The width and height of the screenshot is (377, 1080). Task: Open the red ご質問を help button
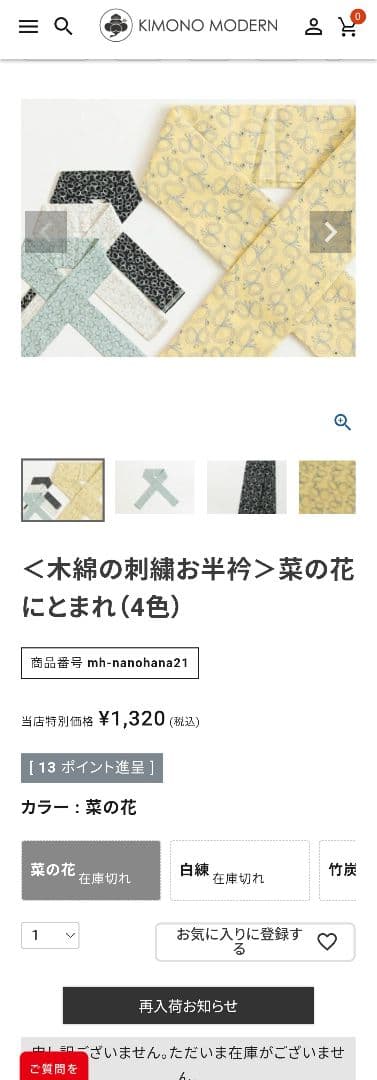(x=54, y=1066)
